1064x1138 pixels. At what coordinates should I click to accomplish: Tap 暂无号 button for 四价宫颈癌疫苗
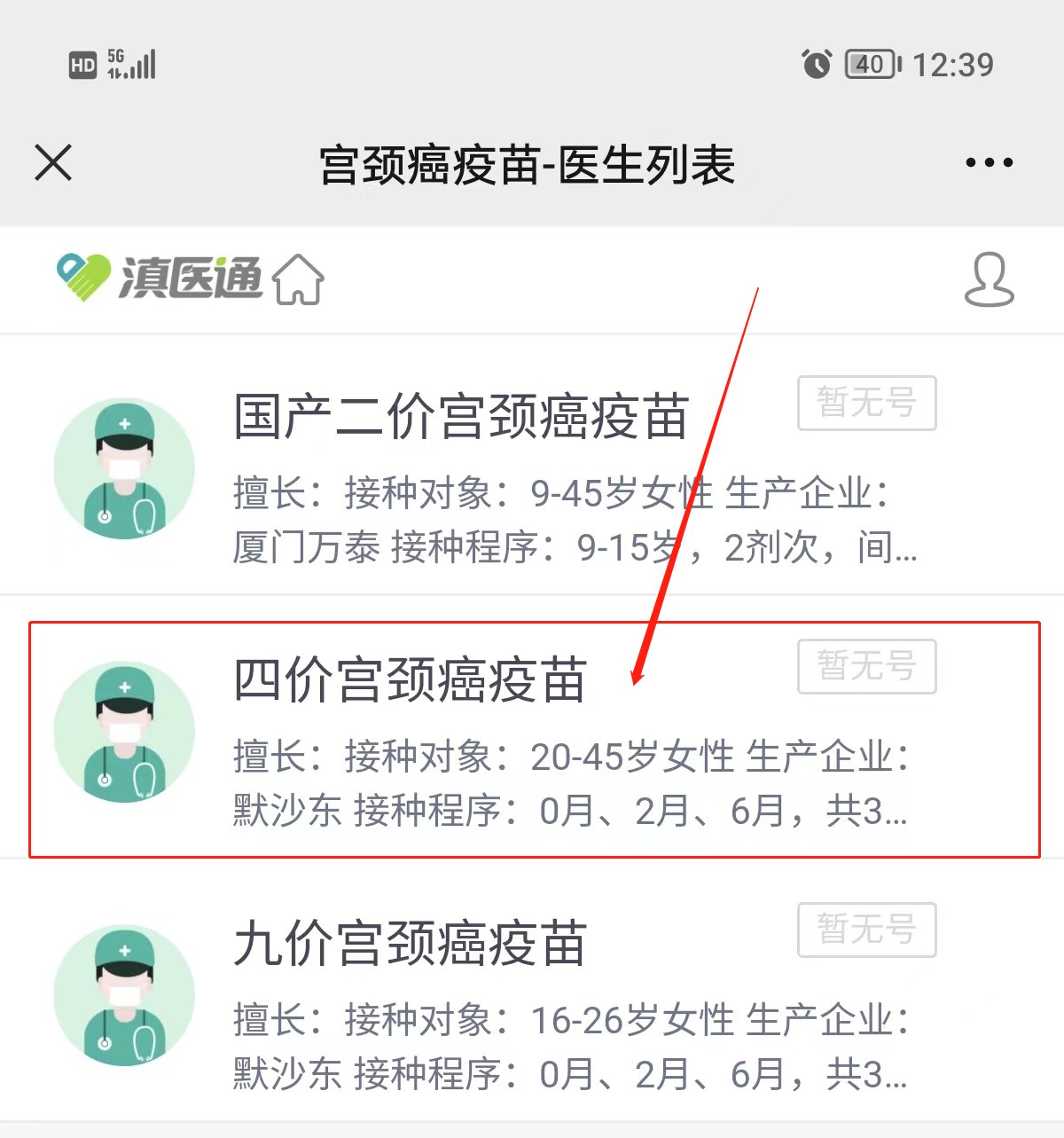(x=866, y=666)
